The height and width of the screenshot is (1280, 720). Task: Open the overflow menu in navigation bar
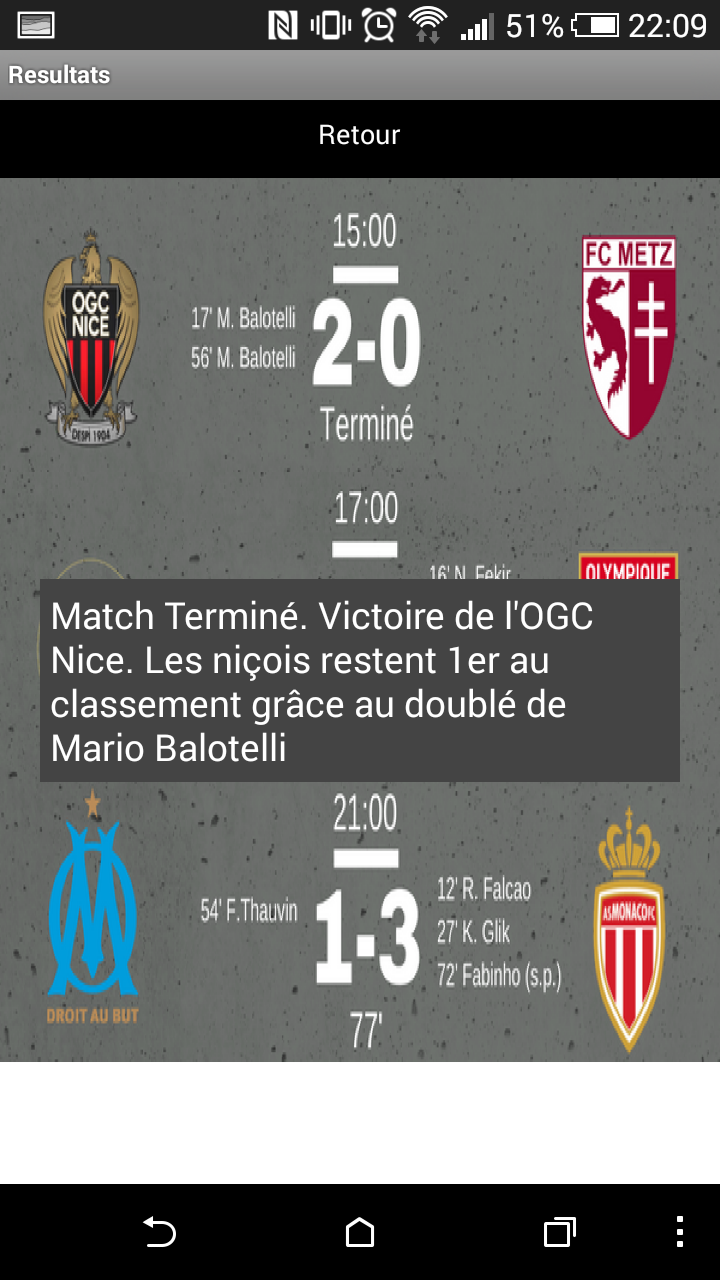pos(680,1232)
